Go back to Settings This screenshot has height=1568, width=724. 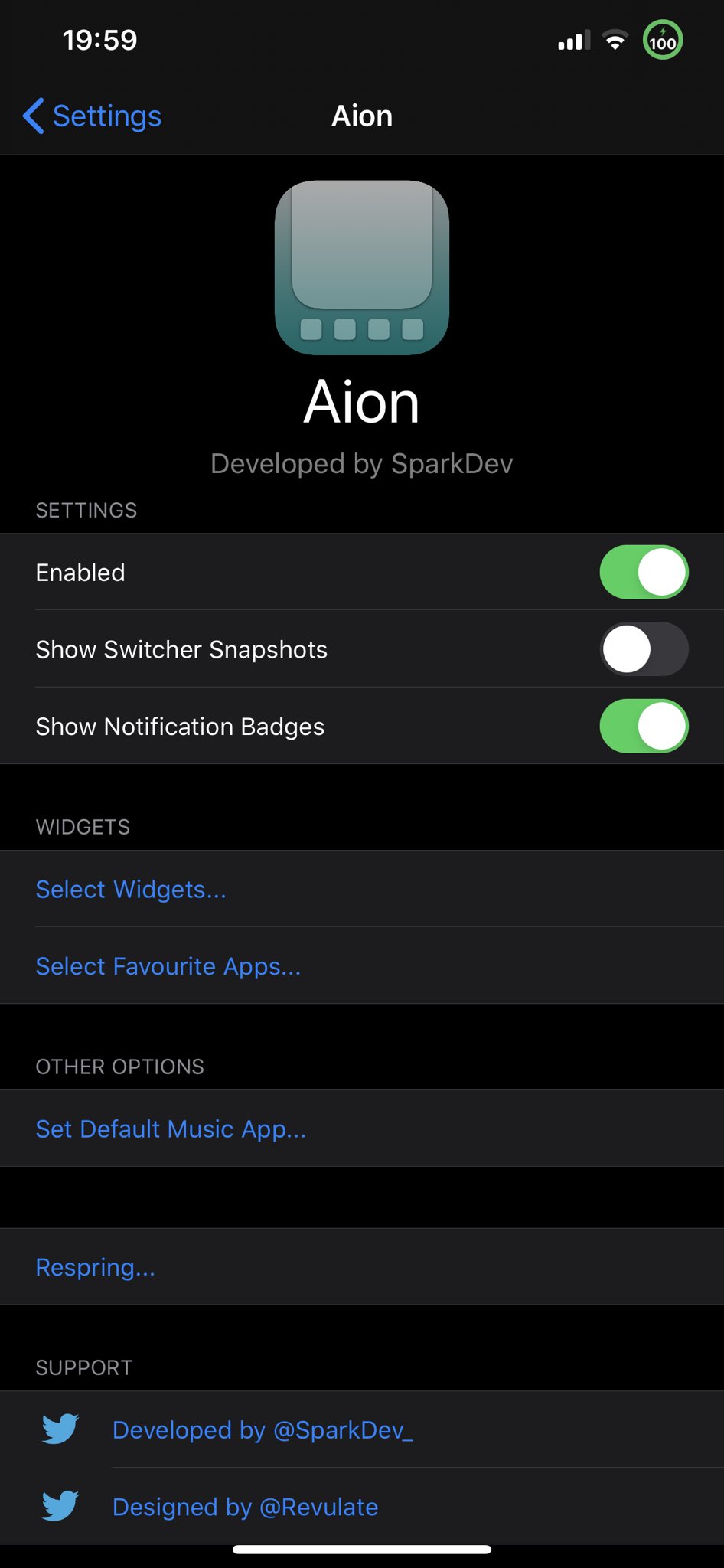92,116
